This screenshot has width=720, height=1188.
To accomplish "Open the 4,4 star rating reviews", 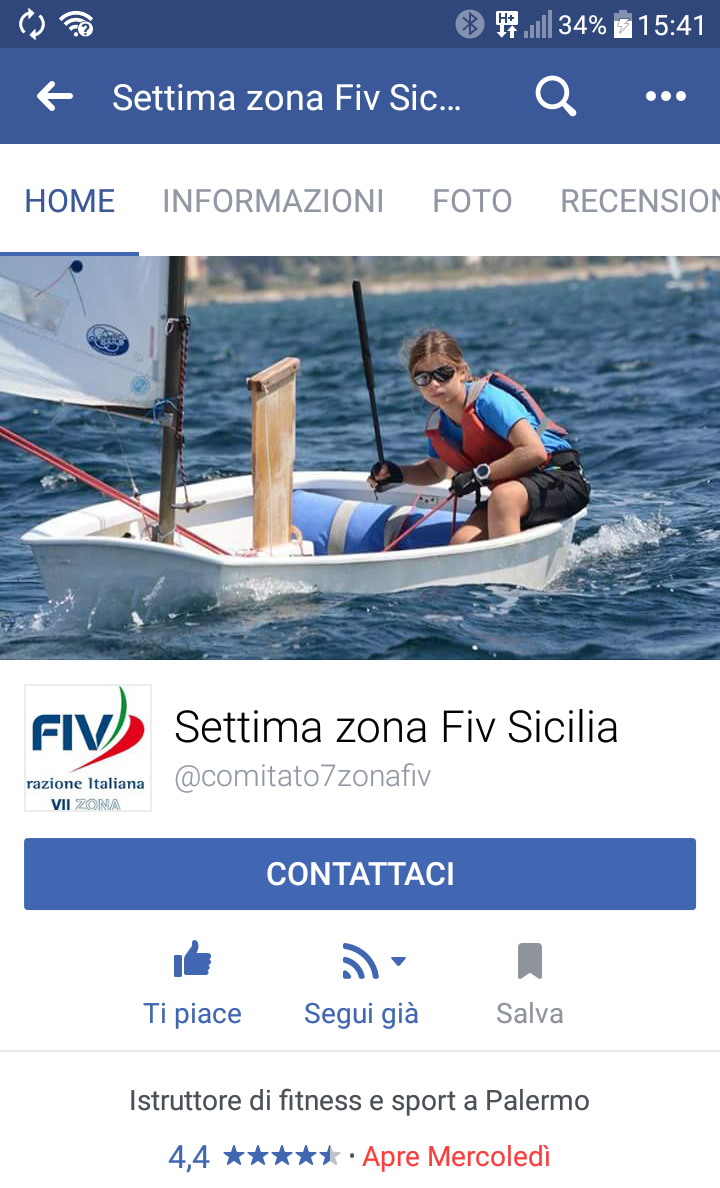I will [x=254, y=1157].
